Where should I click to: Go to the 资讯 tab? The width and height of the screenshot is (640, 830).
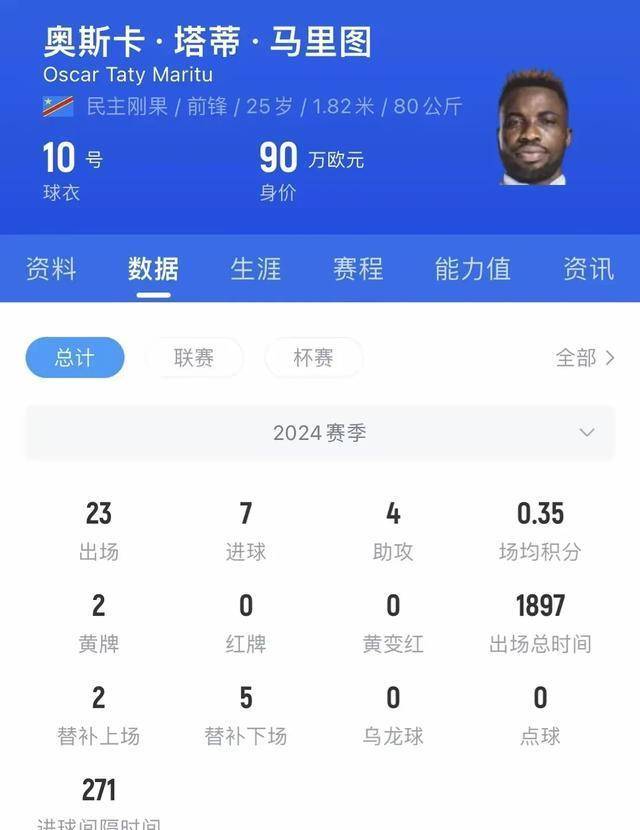click(x=588, y=269)
